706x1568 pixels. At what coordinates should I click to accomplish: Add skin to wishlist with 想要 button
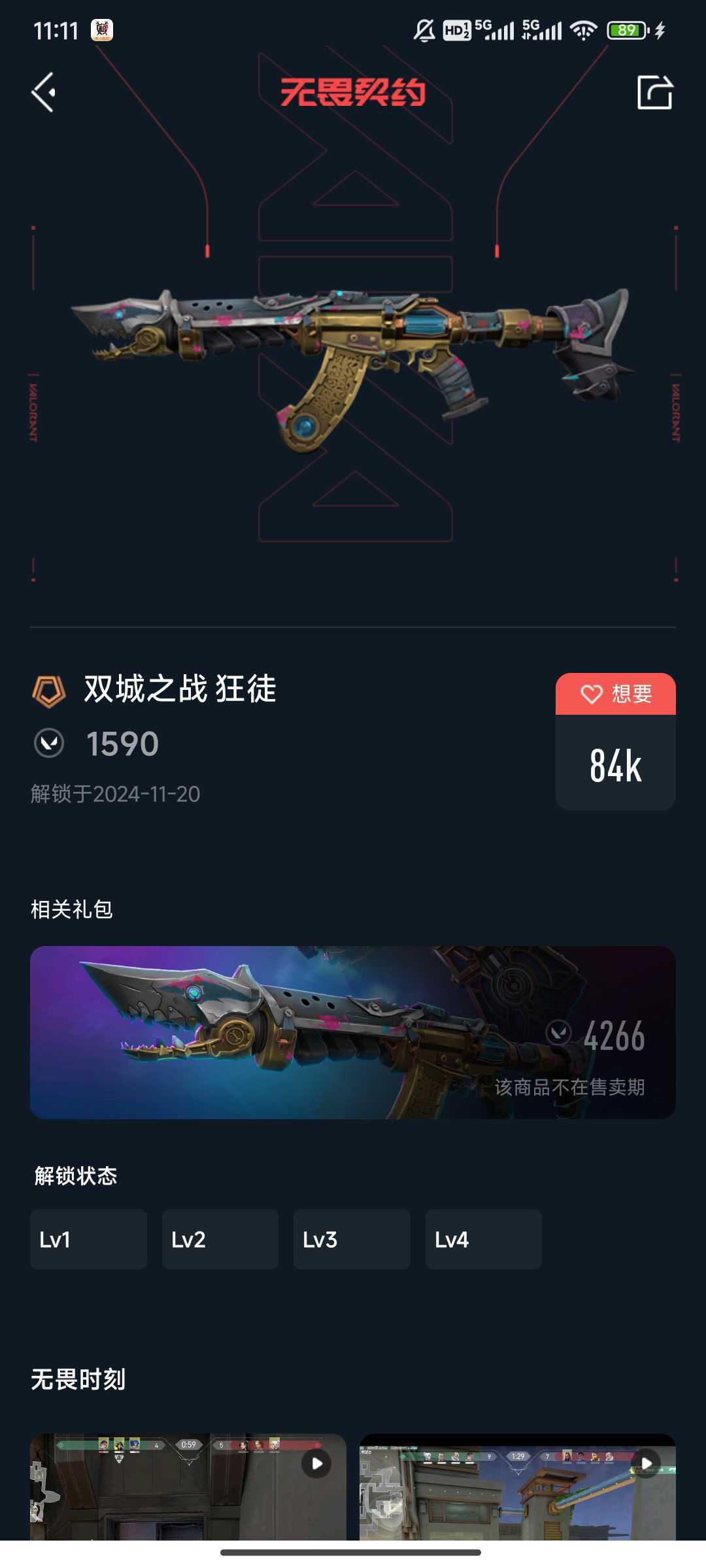615,694
